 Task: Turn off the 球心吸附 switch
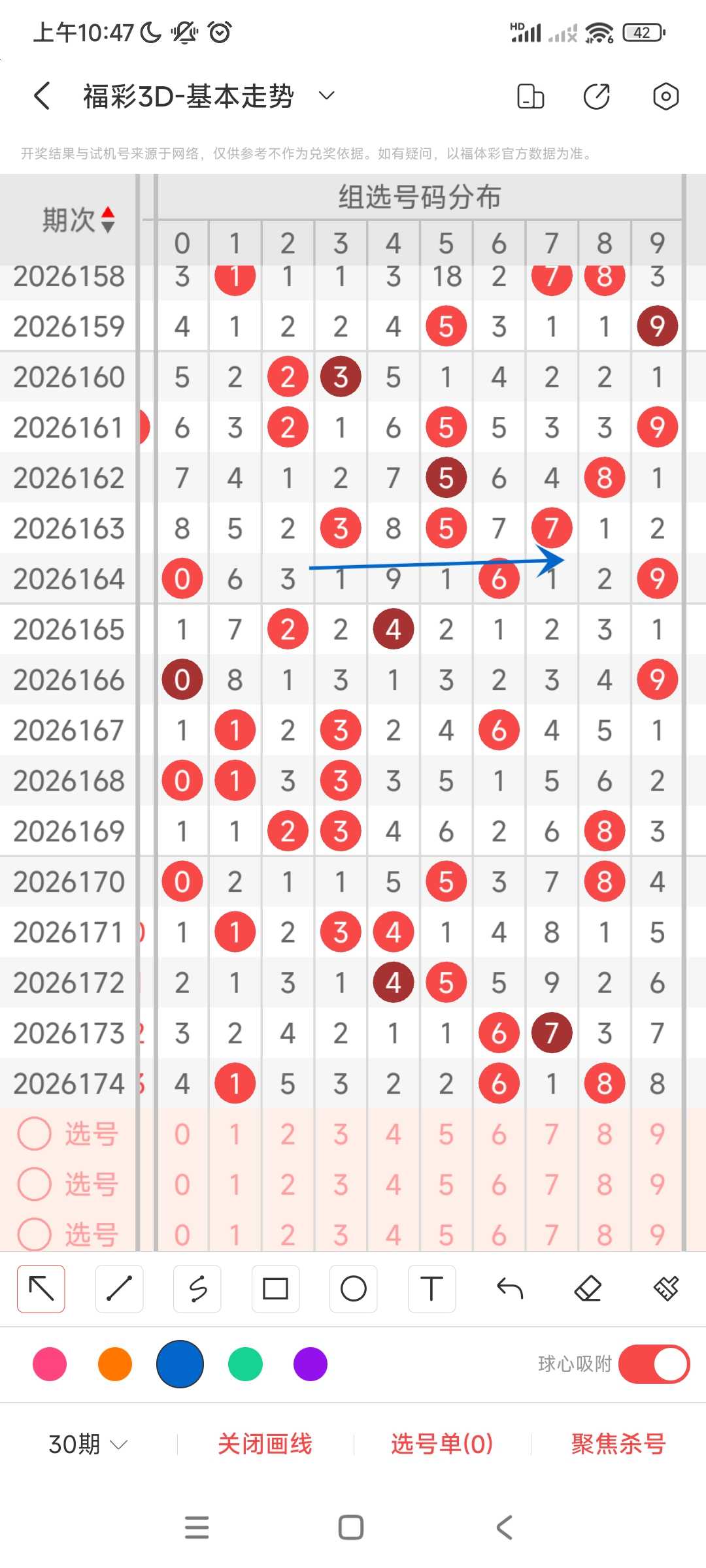654,1364
